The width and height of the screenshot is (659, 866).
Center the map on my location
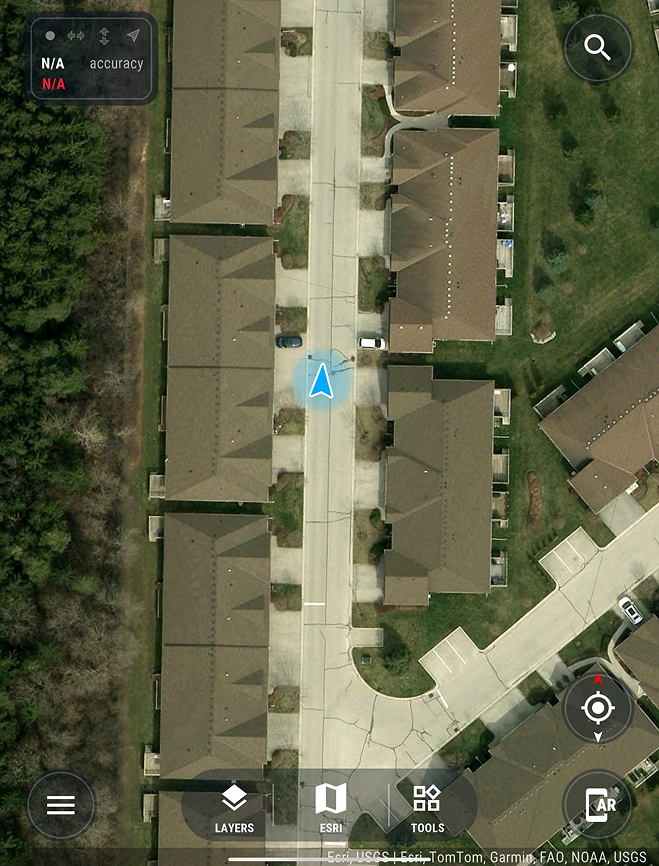point(597,708)
